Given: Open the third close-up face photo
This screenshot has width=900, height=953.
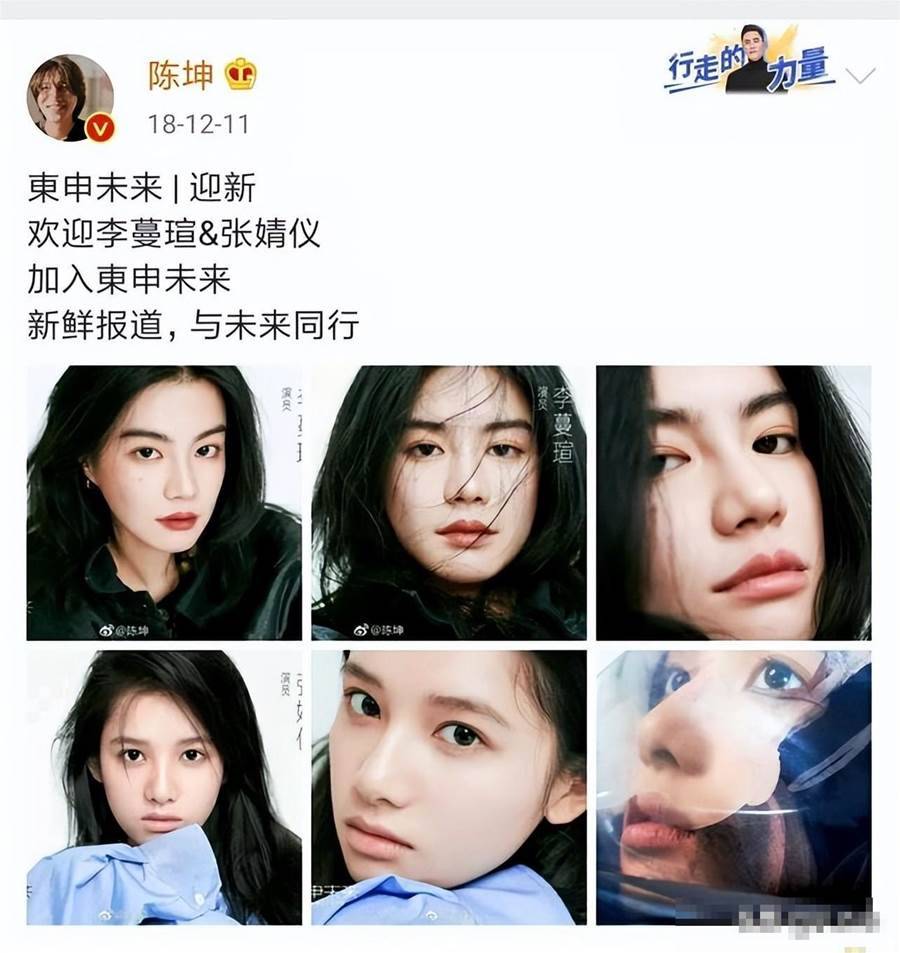Looking at the screenshot, I should coord(733,503).
